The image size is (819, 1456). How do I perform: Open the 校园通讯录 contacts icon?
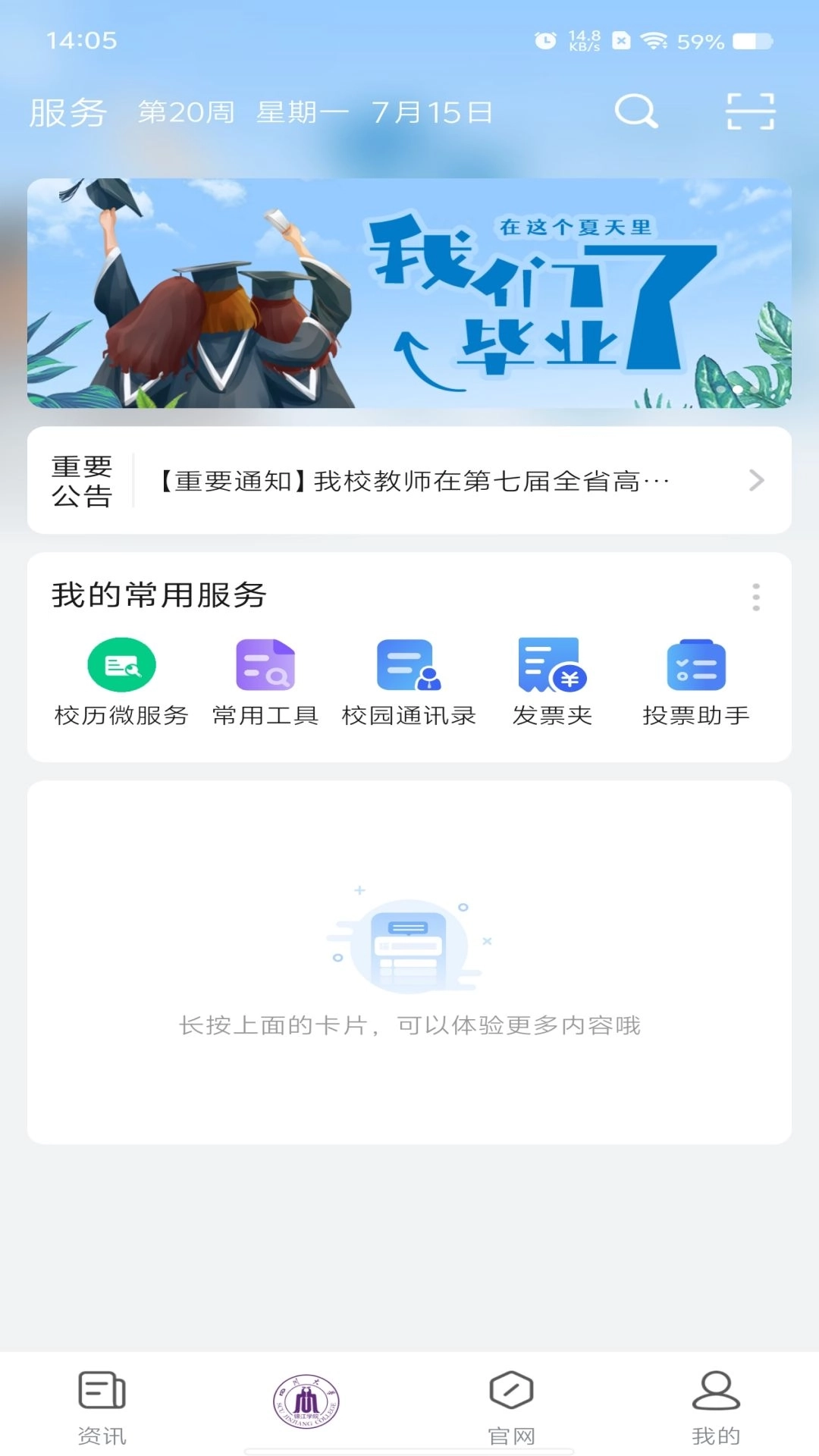pos(409,666)
